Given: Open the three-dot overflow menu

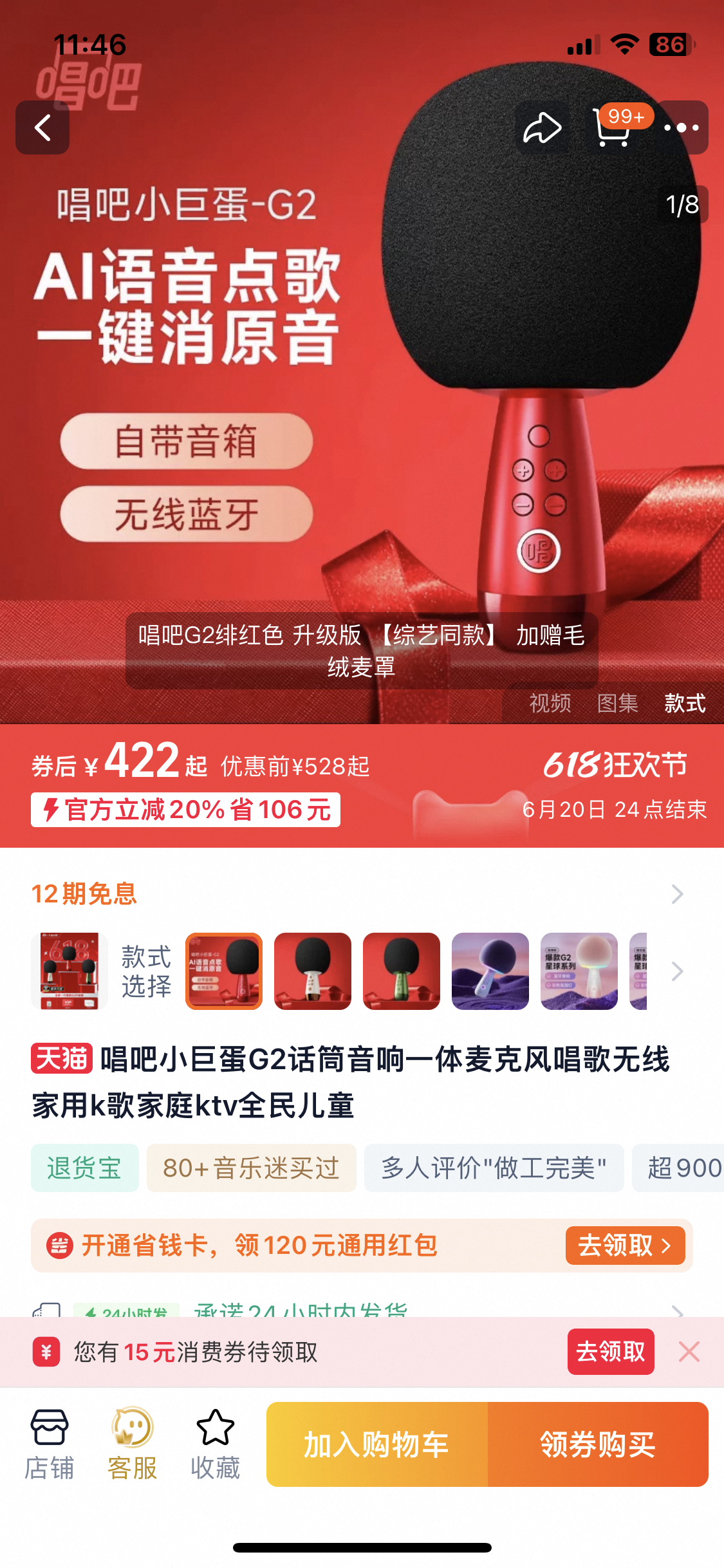Looking at the screenshot, I should pyautogui.click(x=682, y=127).
